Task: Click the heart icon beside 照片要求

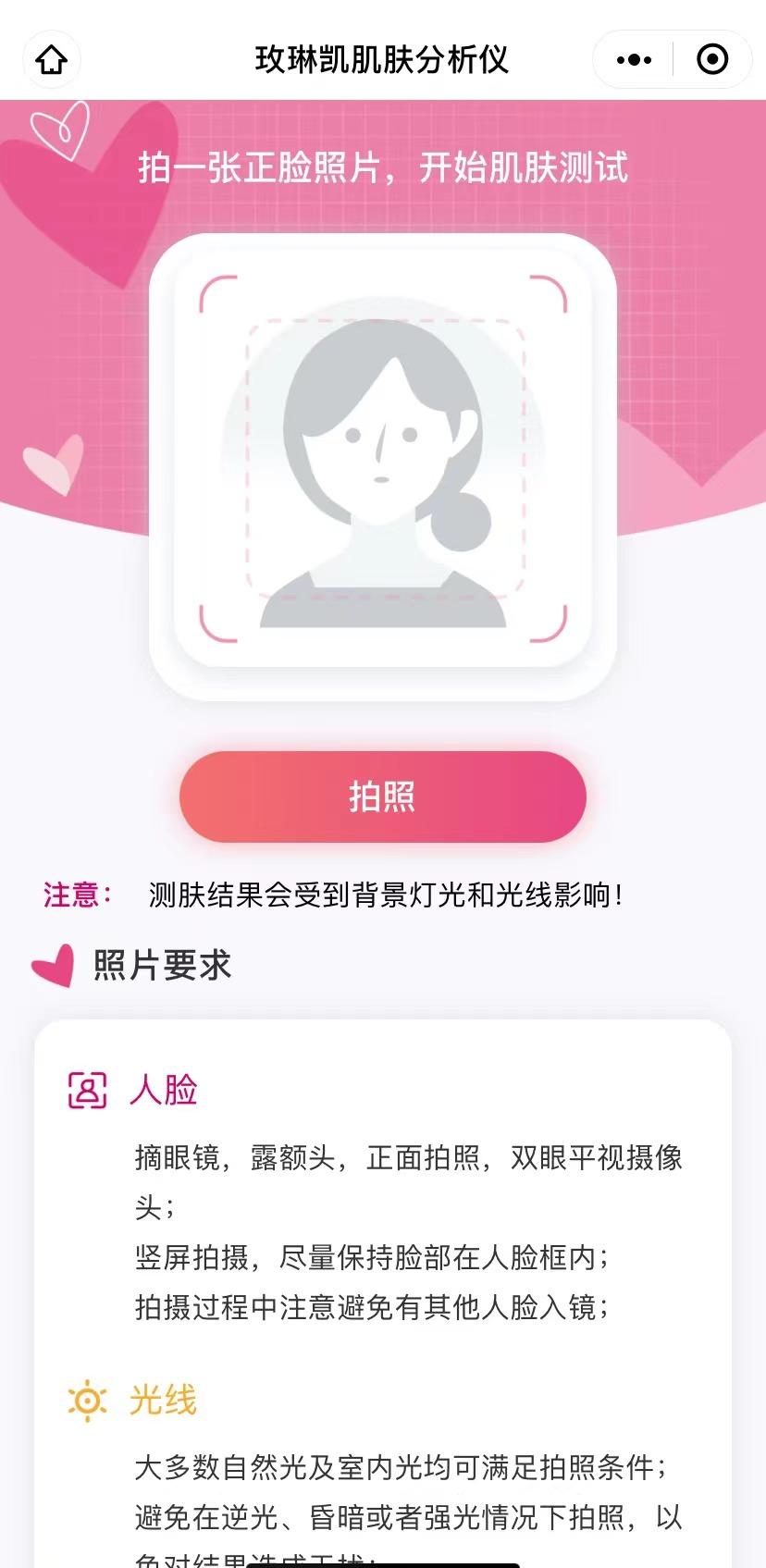Action: point(52,965)
